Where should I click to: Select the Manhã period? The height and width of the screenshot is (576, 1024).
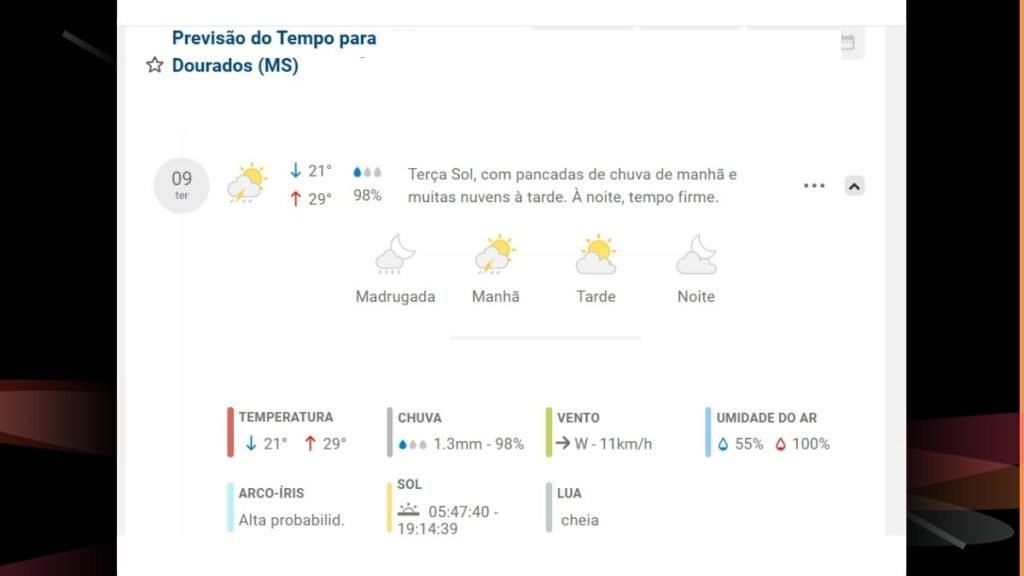[495, 268]
